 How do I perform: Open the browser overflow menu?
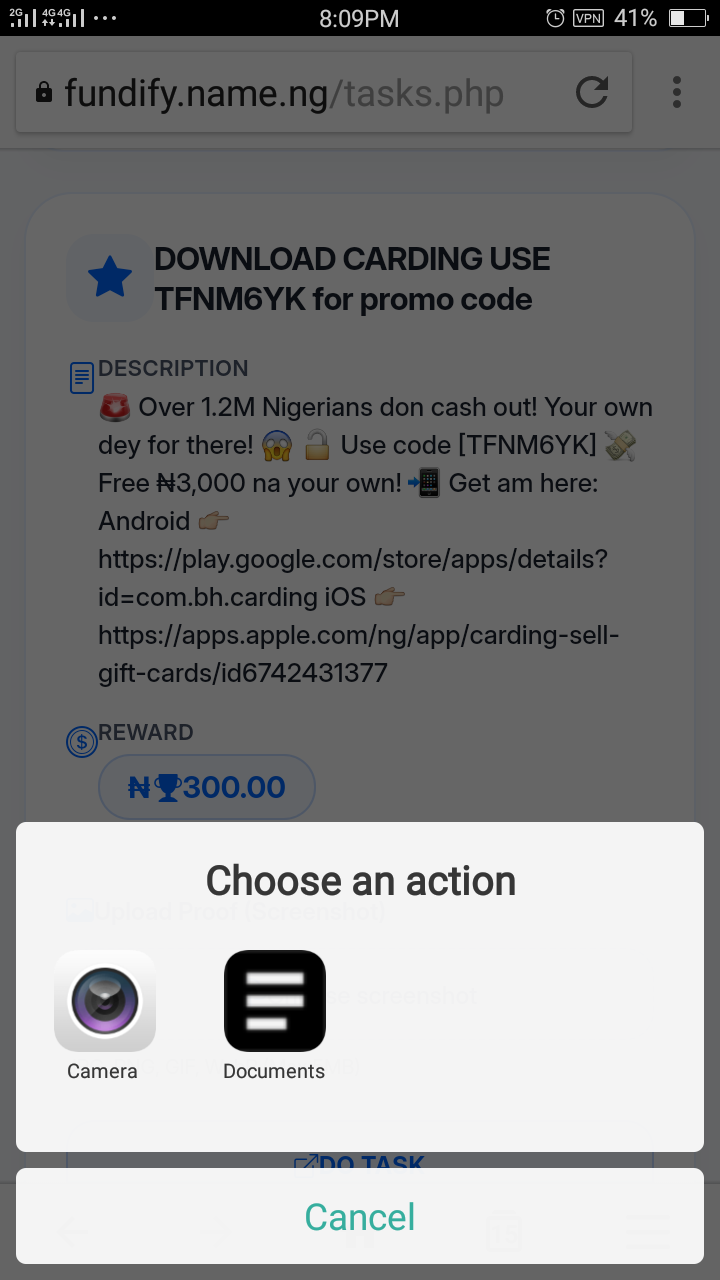click(677, 93)
